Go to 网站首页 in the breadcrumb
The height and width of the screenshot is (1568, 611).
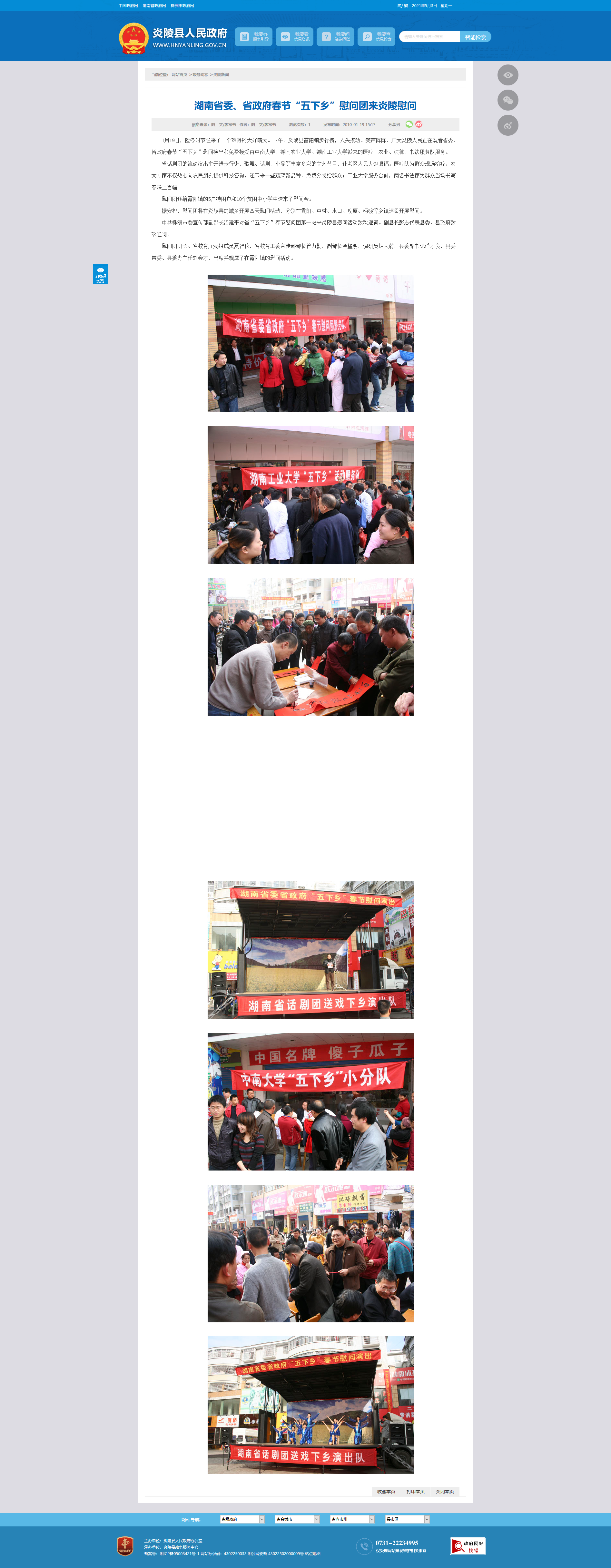coord(180,75)
